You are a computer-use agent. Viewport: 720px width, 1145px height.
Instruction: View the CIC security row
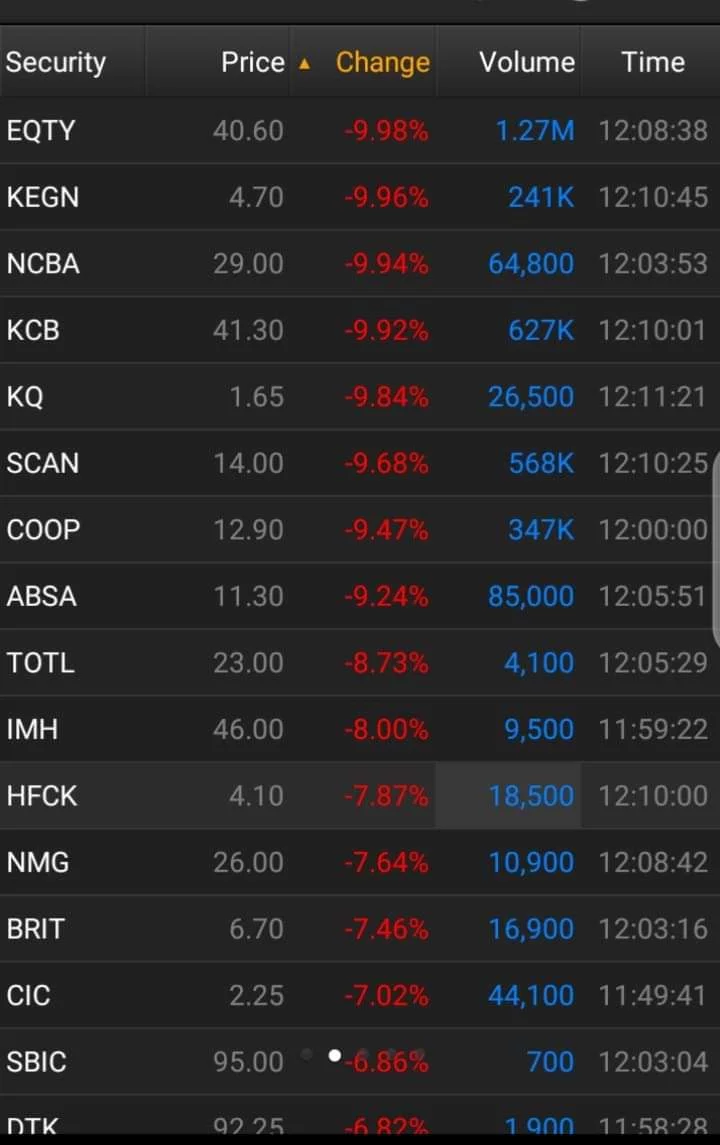pyautogui.click(x=28, y=995)
